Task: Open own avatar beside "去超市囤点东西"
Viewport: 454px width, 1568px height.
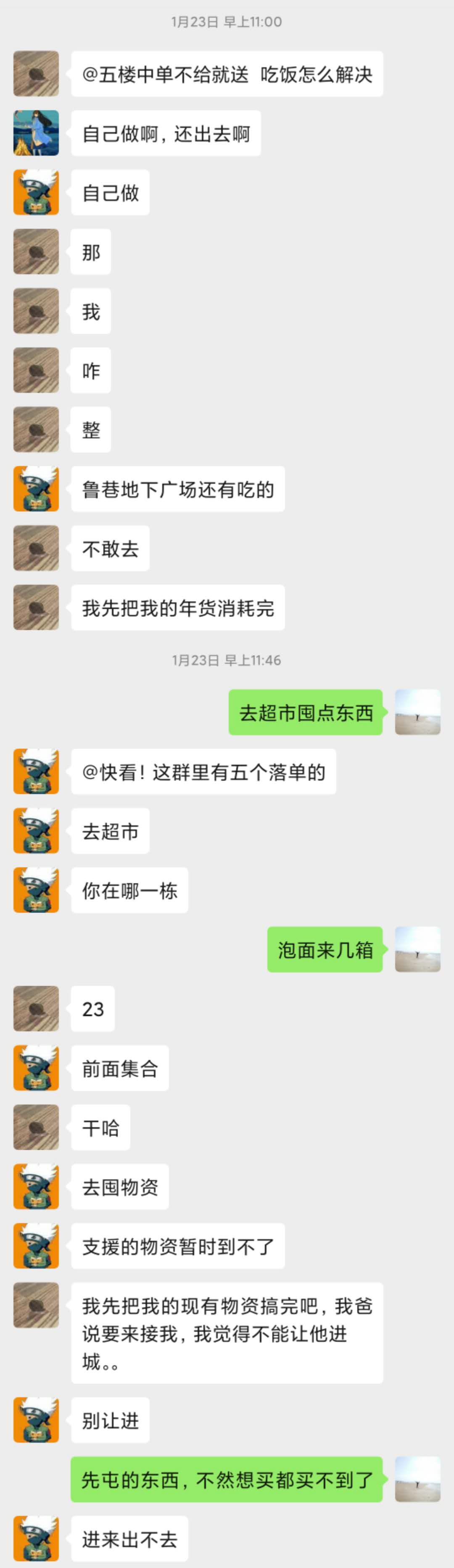Action: 417,712
